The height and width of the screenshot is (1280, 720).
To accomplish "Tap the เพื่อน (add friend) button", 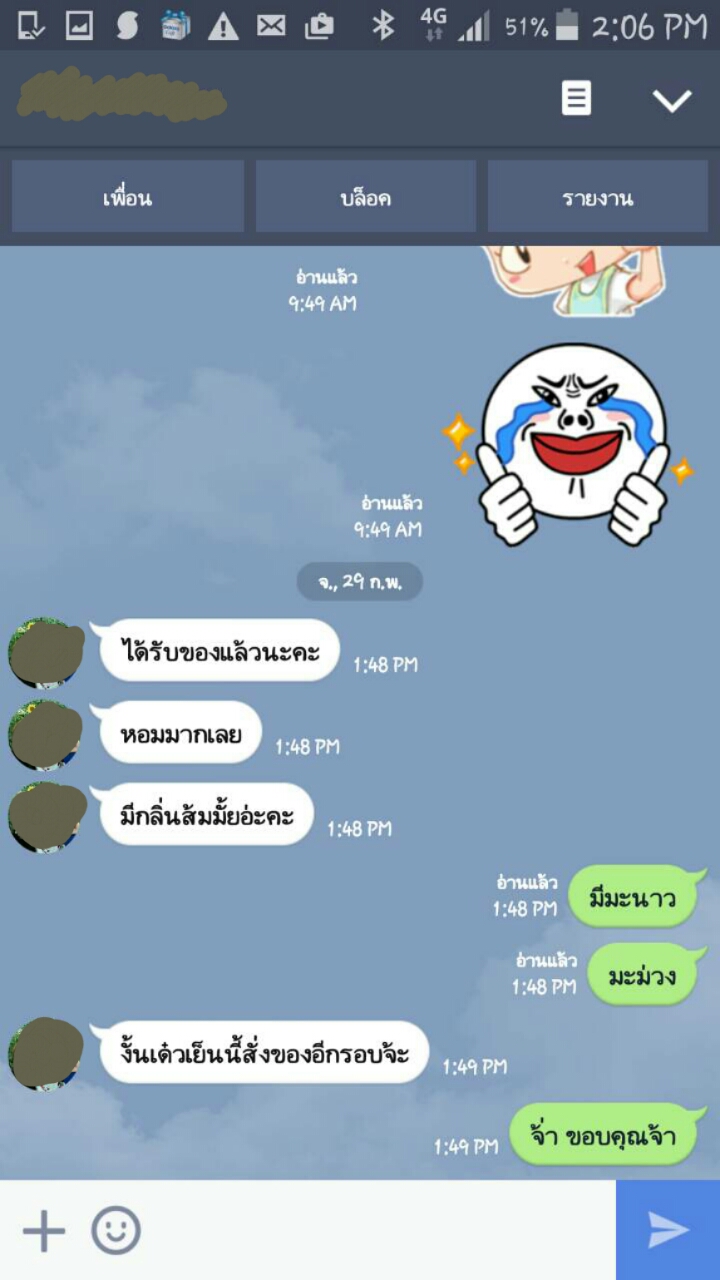I will 128,197.
